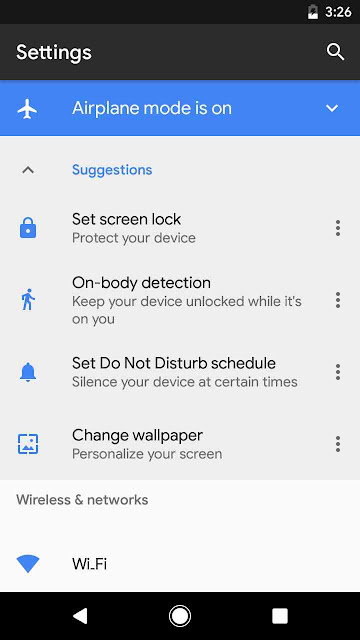
Task: Open overflow menu for Do Not Disturb schedule
Action: (338, 372)
